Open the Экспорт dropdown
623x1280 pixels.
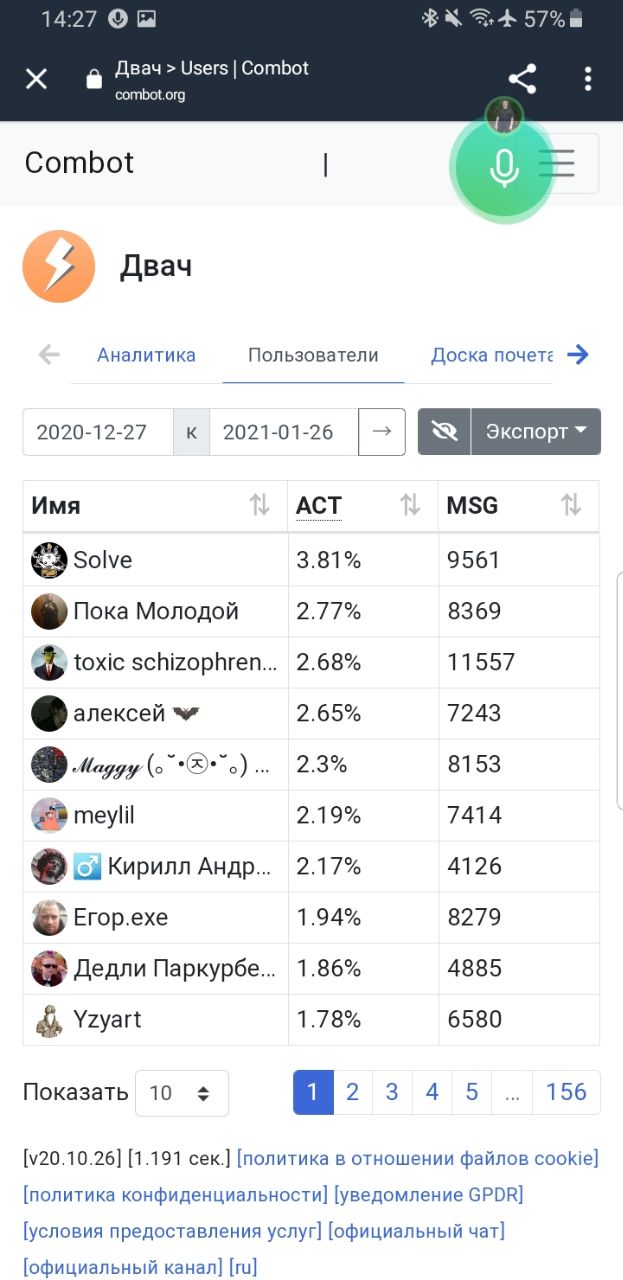536,432
